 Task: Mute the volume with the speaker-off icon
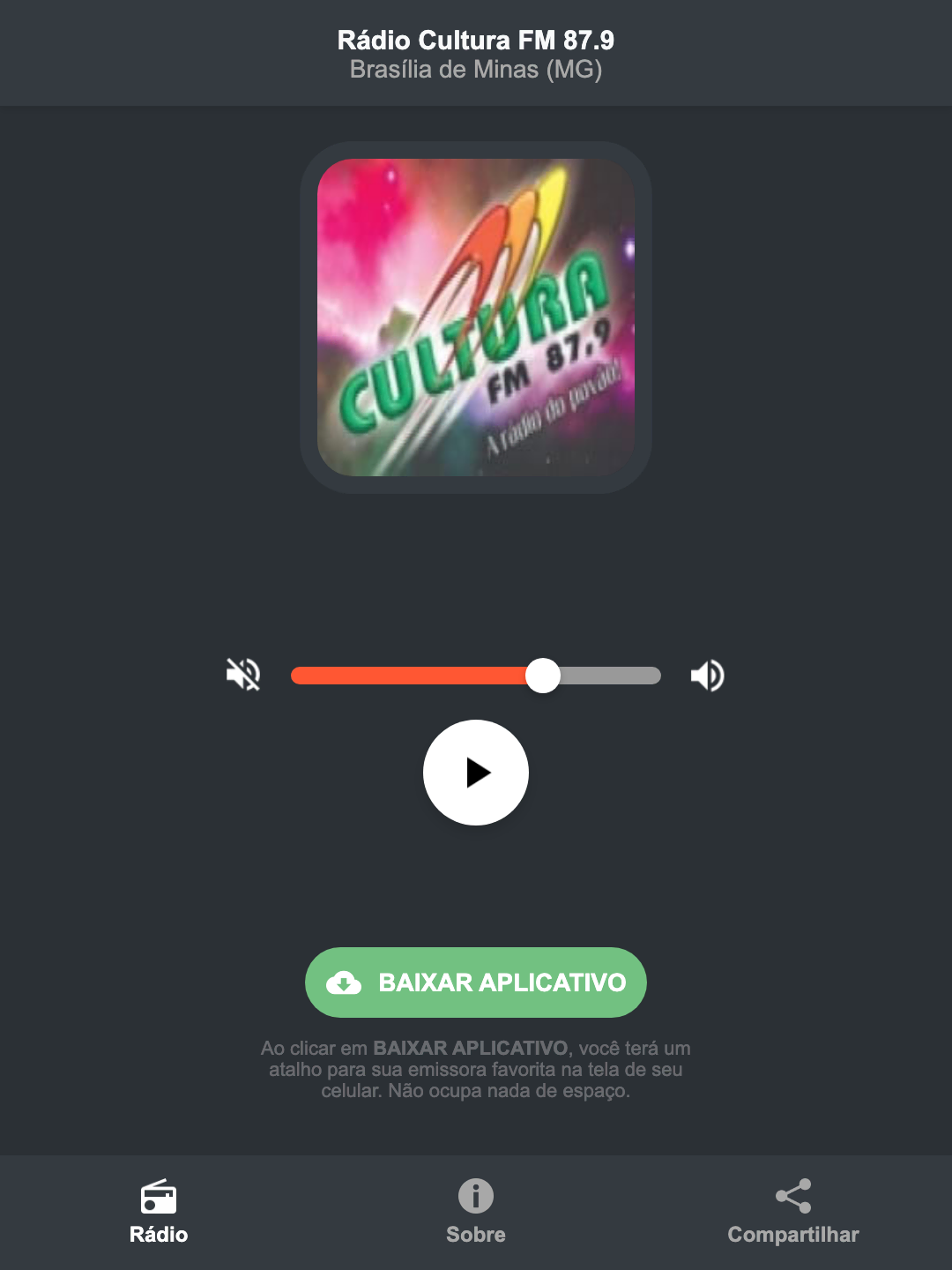(x=242, y=675)
